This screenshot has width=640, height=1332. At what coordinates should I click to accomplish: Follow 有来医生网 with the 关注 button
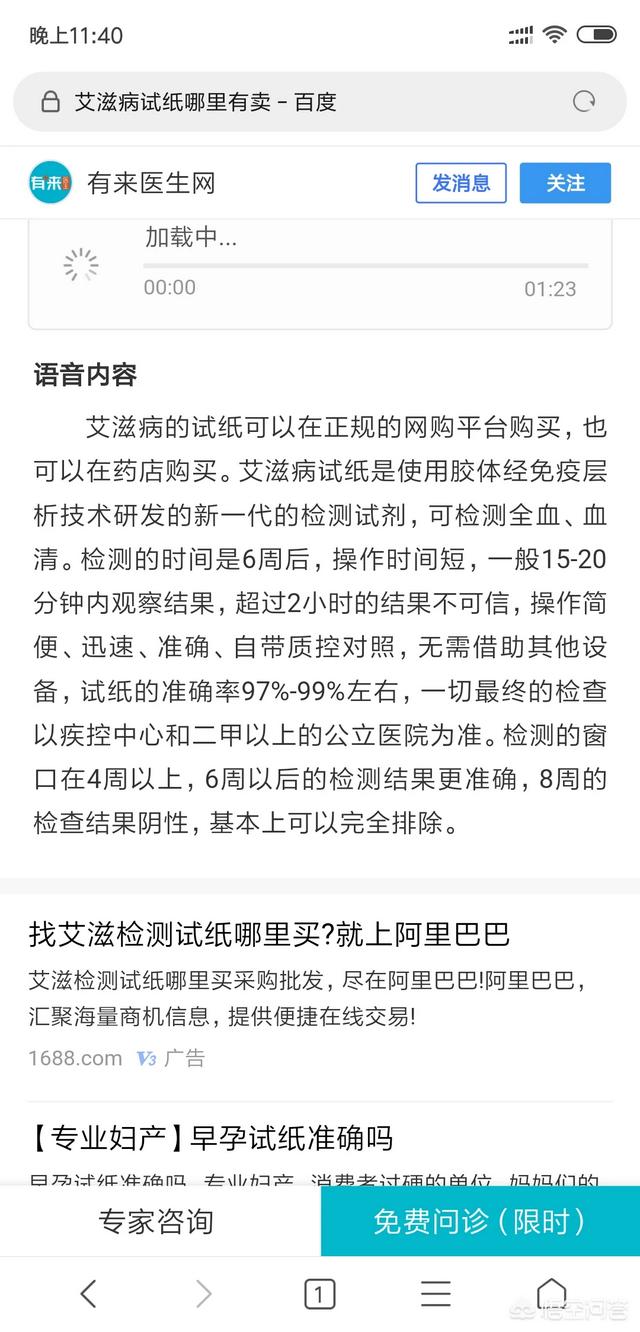pos(565,183)
